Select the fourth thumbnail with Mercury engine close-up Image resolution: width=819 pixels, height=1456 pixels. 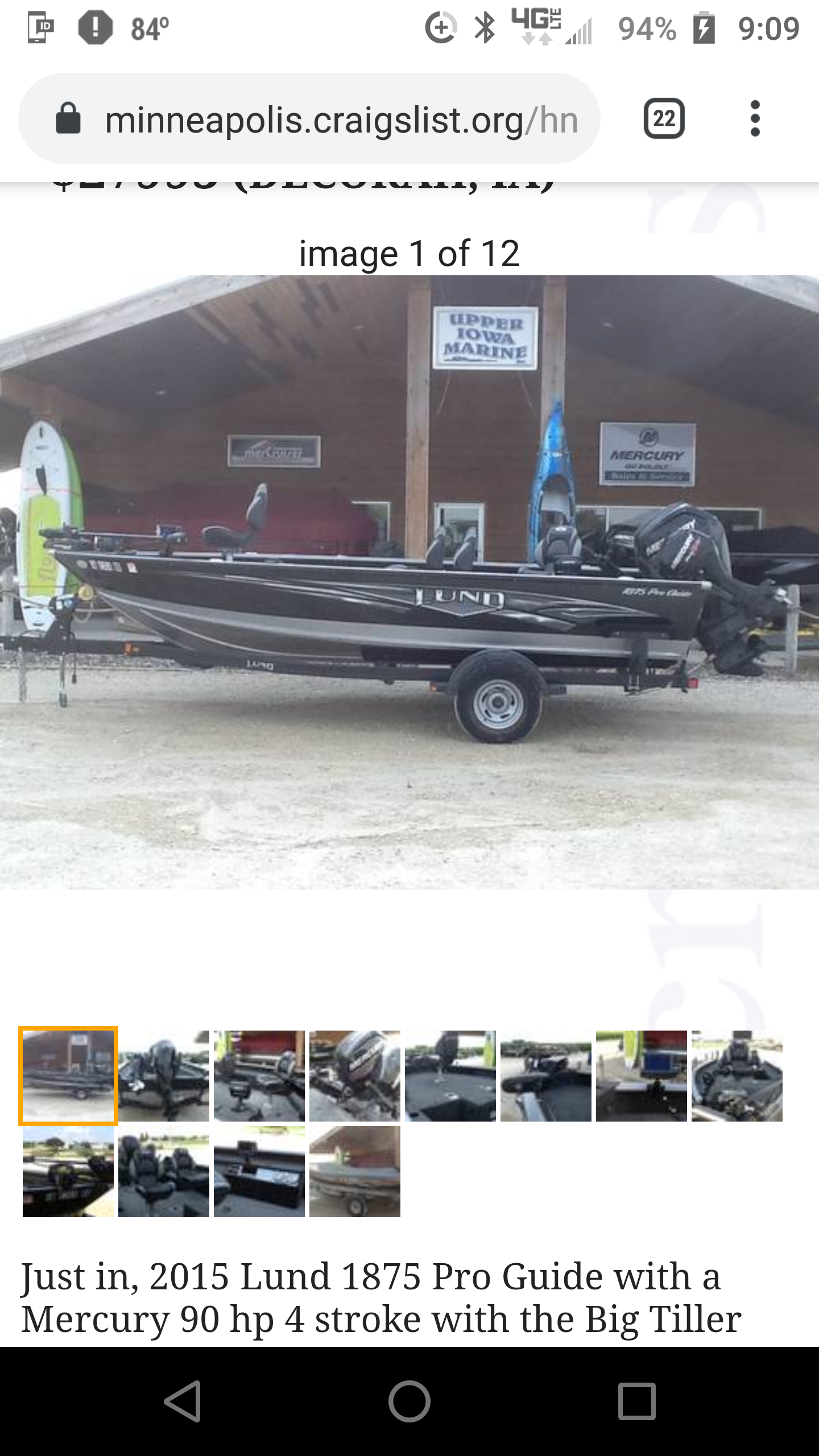[355, 1076]
